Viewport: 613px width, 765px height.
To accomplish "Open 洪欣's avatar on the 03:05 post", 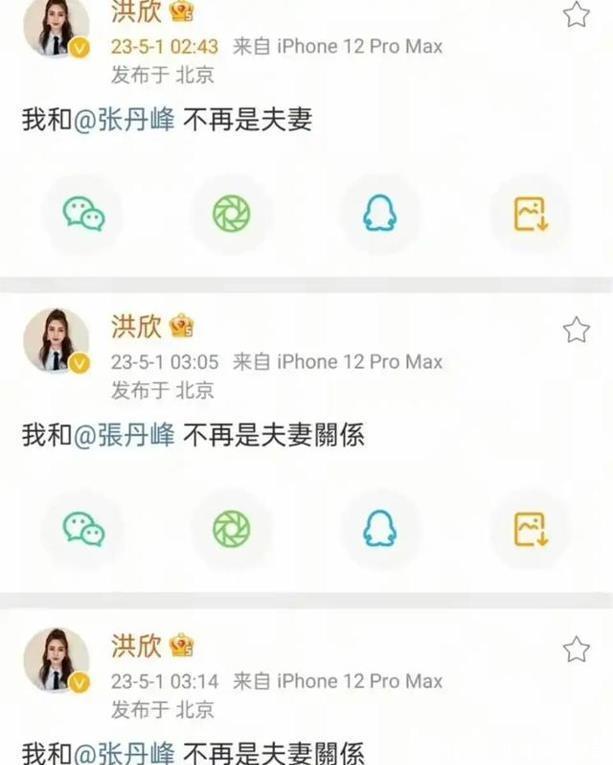I will coord(56,341).
